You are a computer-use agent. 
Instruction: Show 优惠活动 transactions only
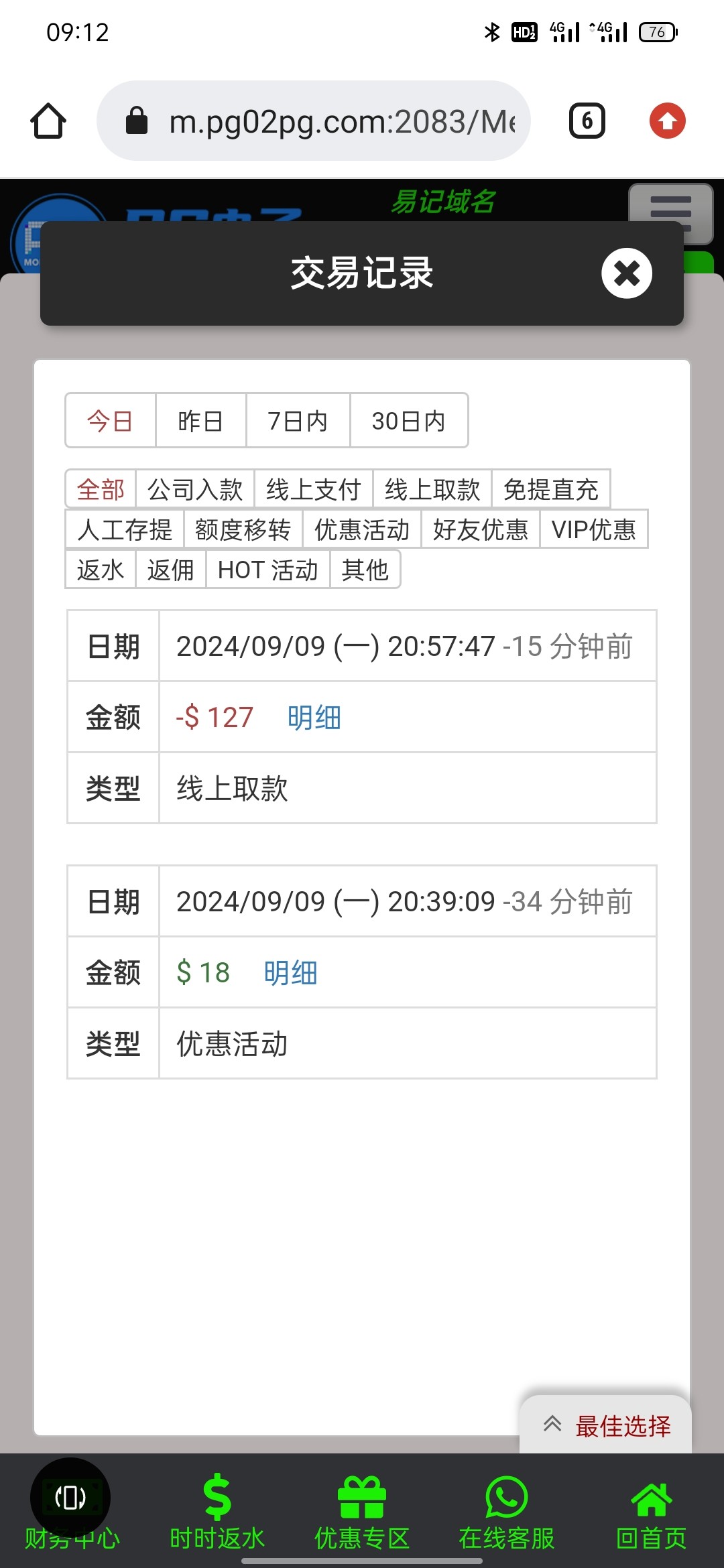(362, 529)
